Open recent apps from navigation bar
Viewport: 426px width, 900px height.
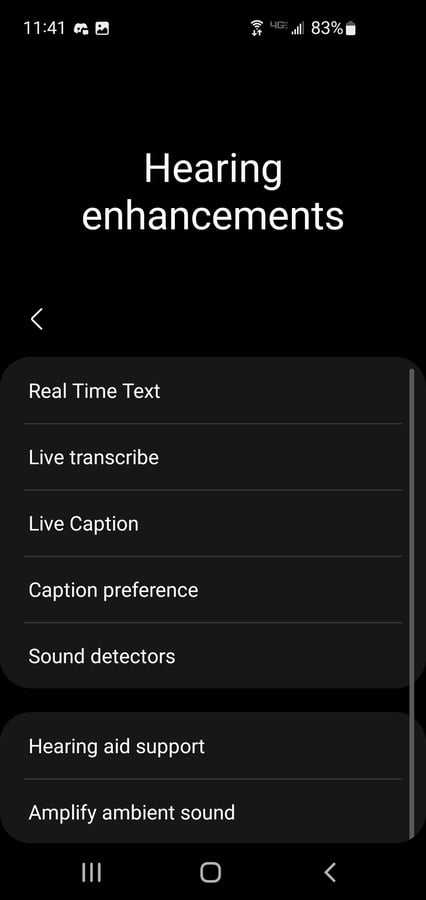(x=91, y=872)
